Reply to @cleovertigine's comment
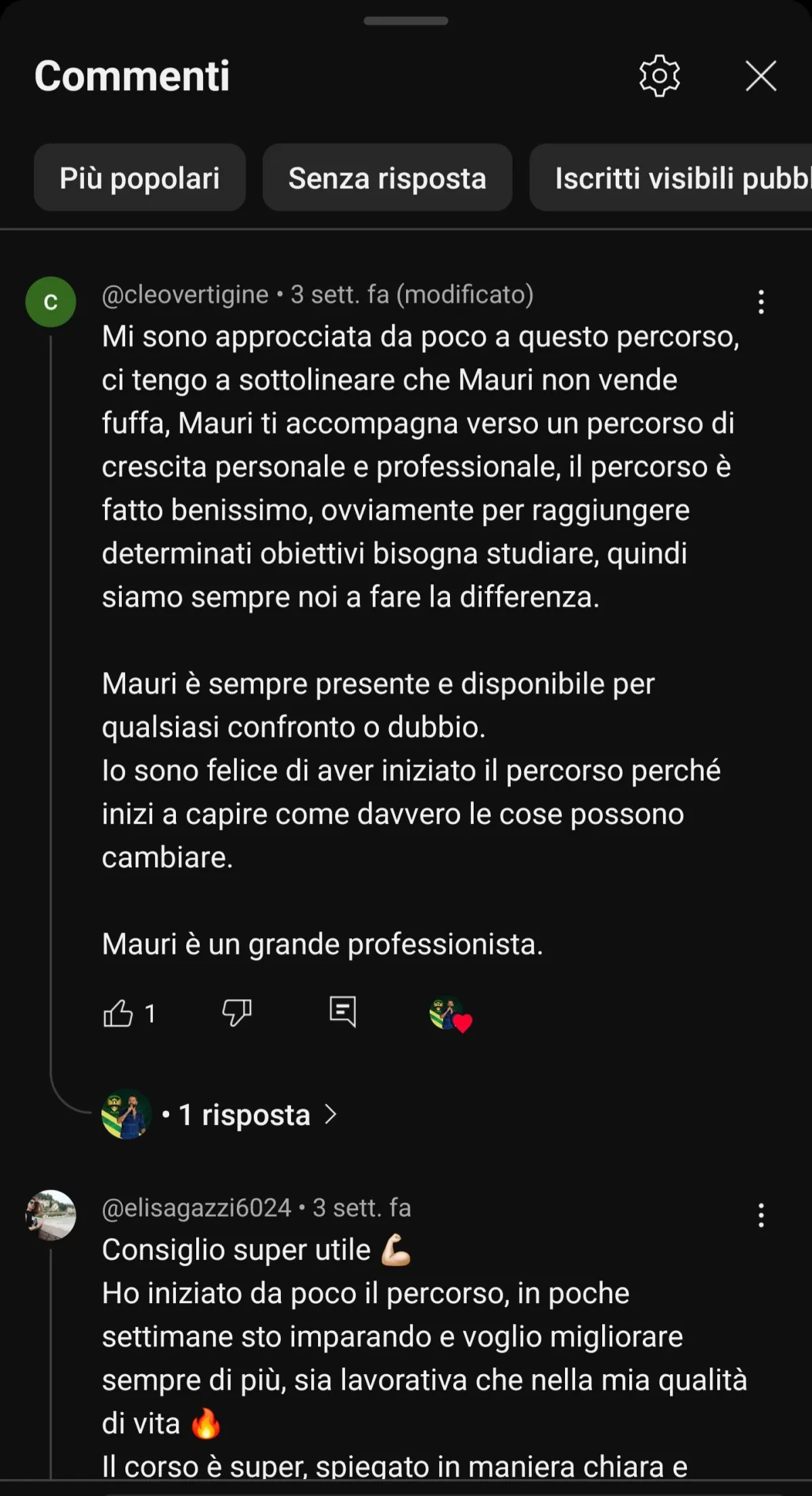This screenshot has width=812, height=1496. tap(342, 1012)
